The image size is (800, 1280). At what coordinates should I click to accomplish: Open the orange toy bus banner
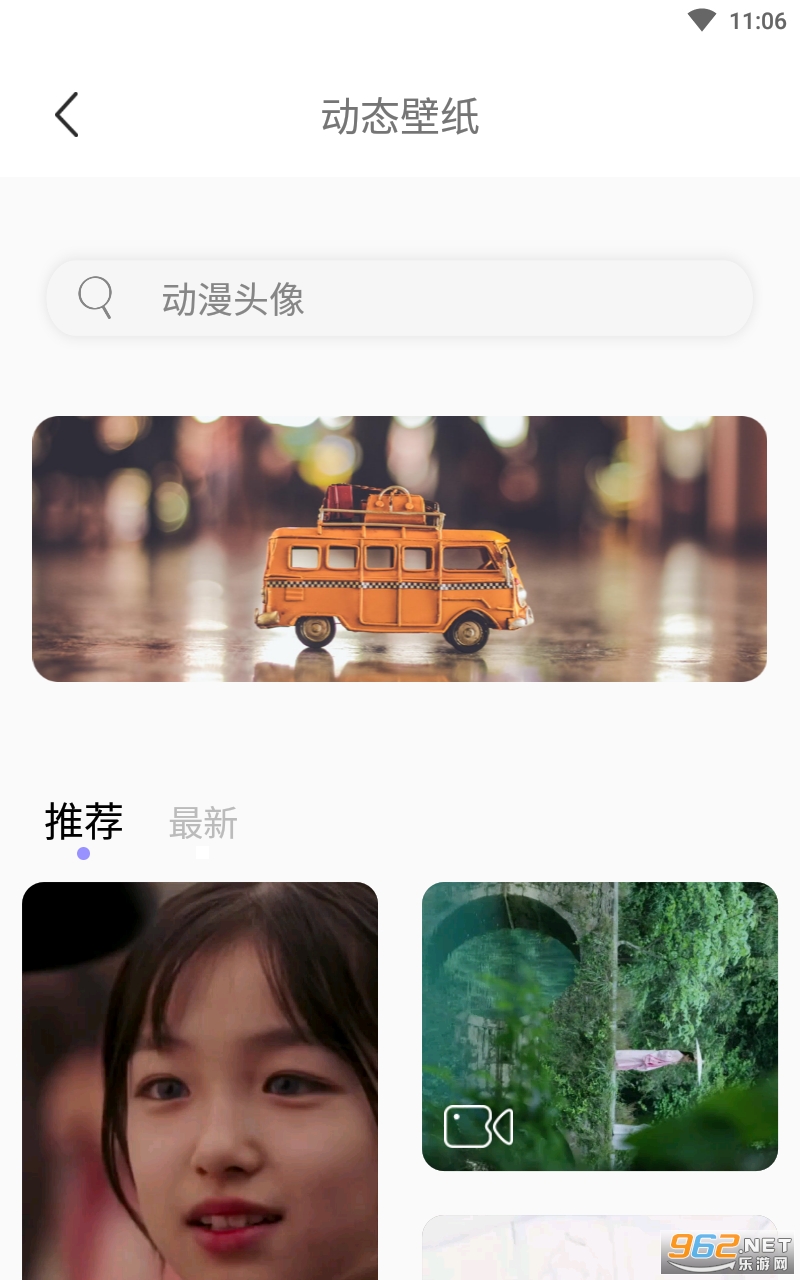click(400, 549)
